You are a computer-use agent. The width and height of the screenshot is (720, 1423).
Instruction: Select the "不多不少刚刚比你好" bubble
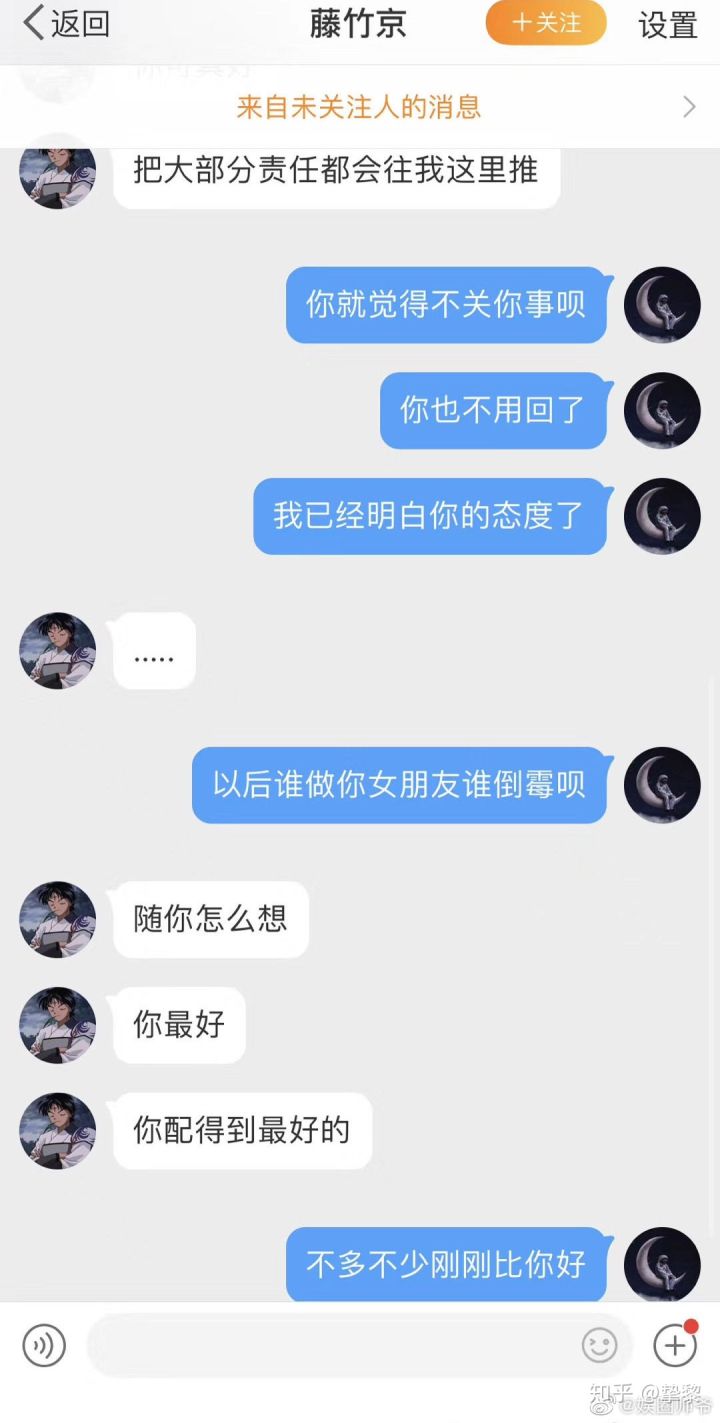pos(446,1264)
